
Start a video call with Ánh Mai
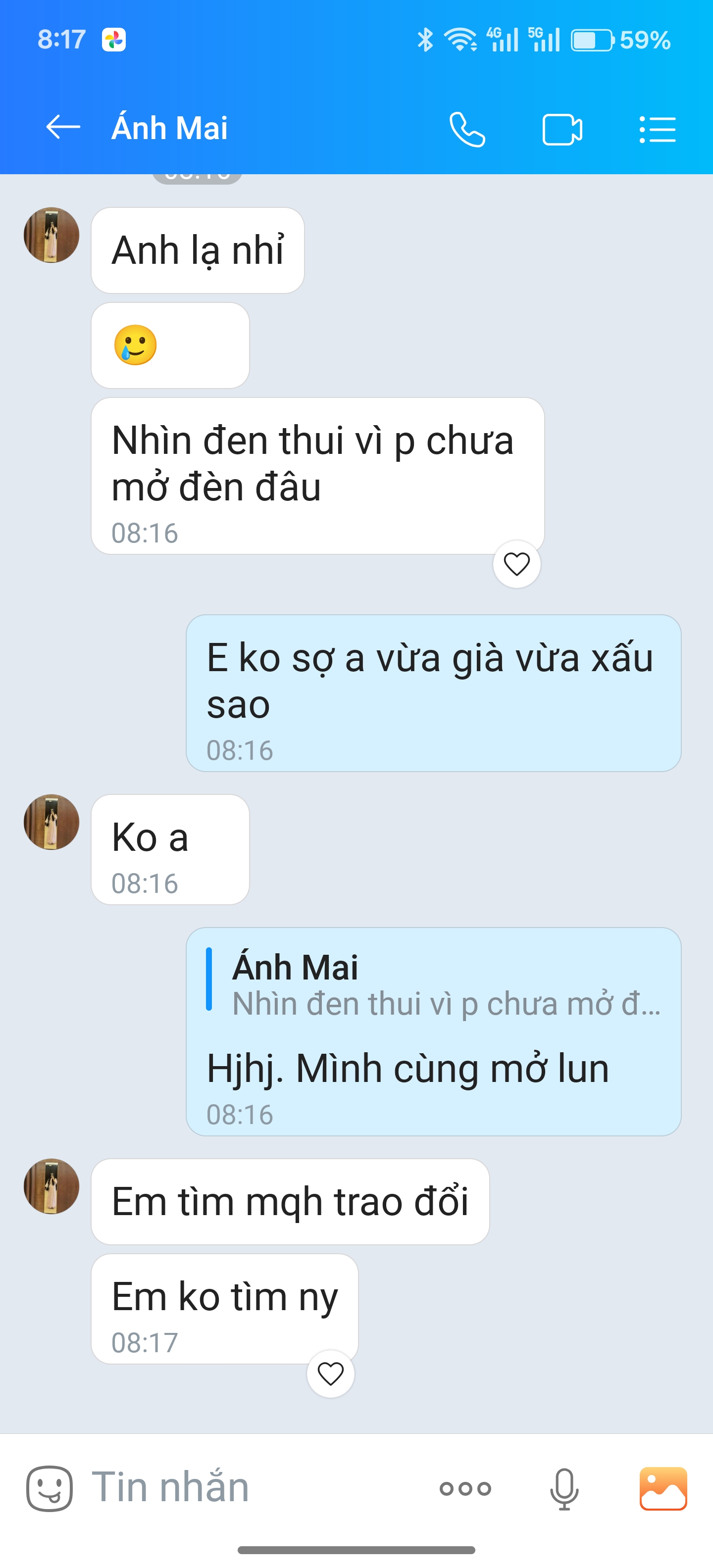pos(562,129)
